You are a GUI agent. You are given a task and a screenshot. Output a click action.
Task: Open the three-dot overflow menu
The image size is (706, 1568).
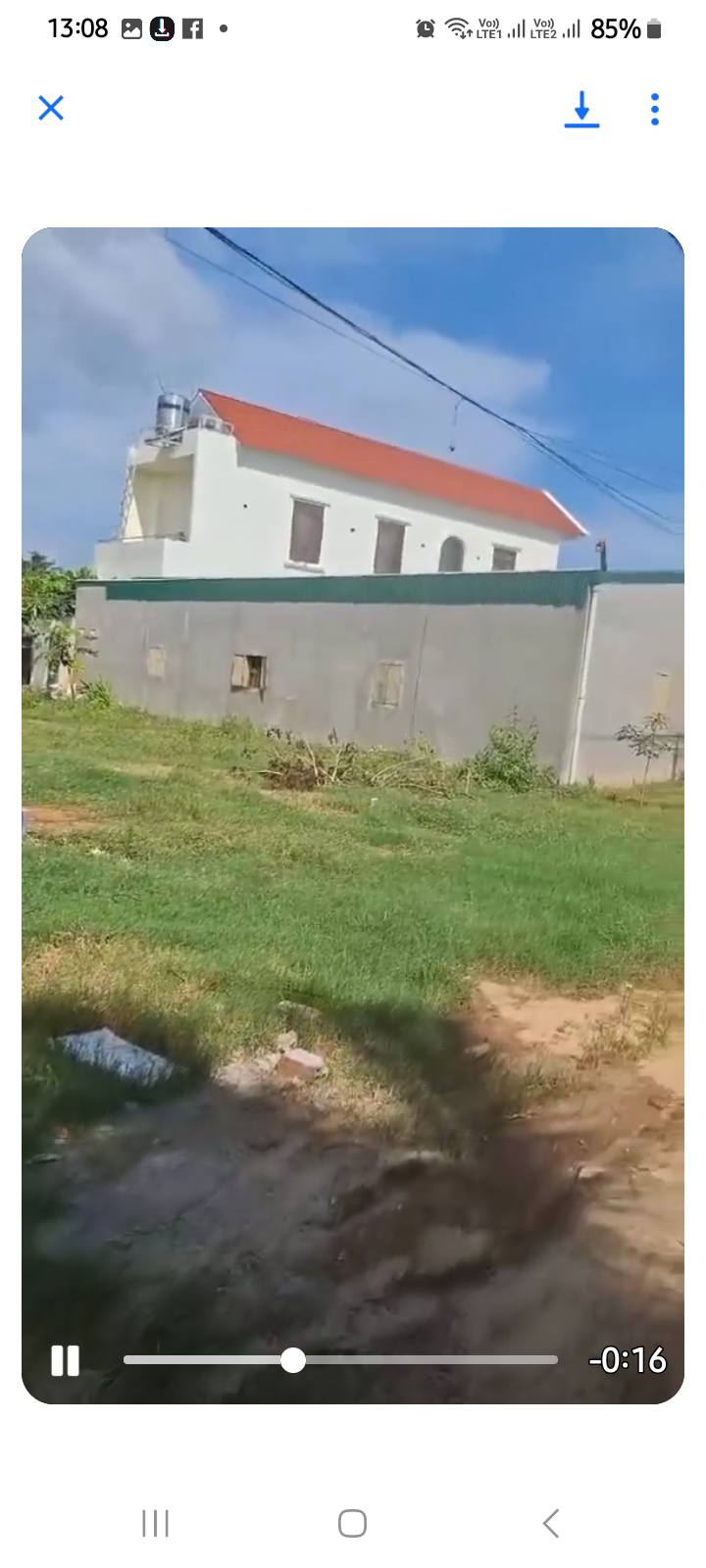pos(655,109)
